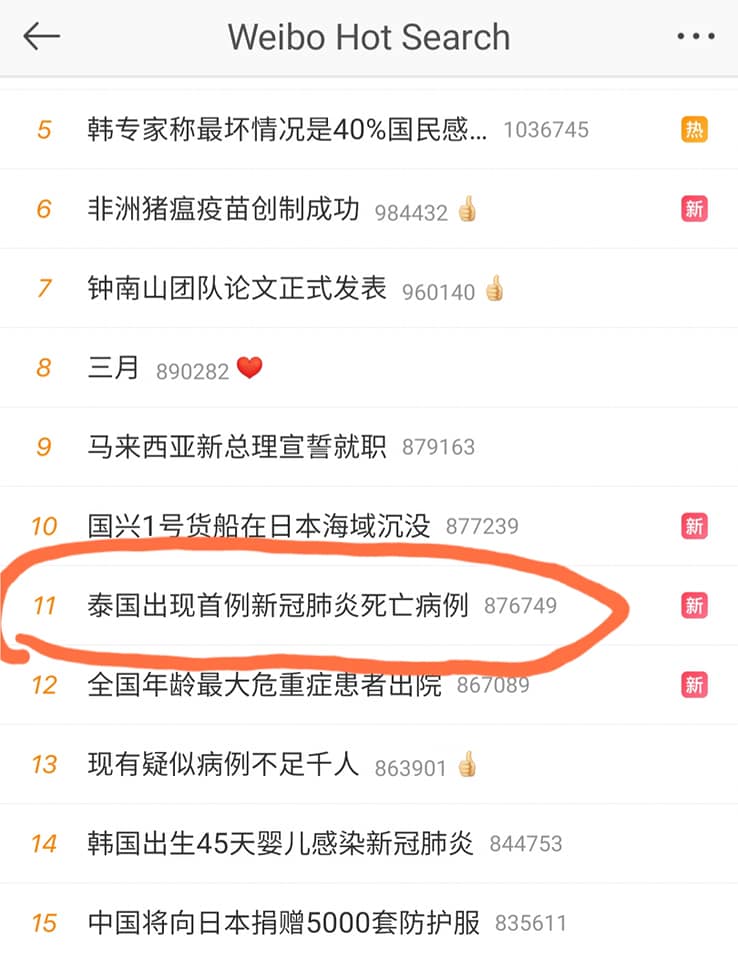738x960 pixels.
Task: Open 泰国出现首例新冠肺炎死亡病例 topic
Action: click(x=278, y=606)
